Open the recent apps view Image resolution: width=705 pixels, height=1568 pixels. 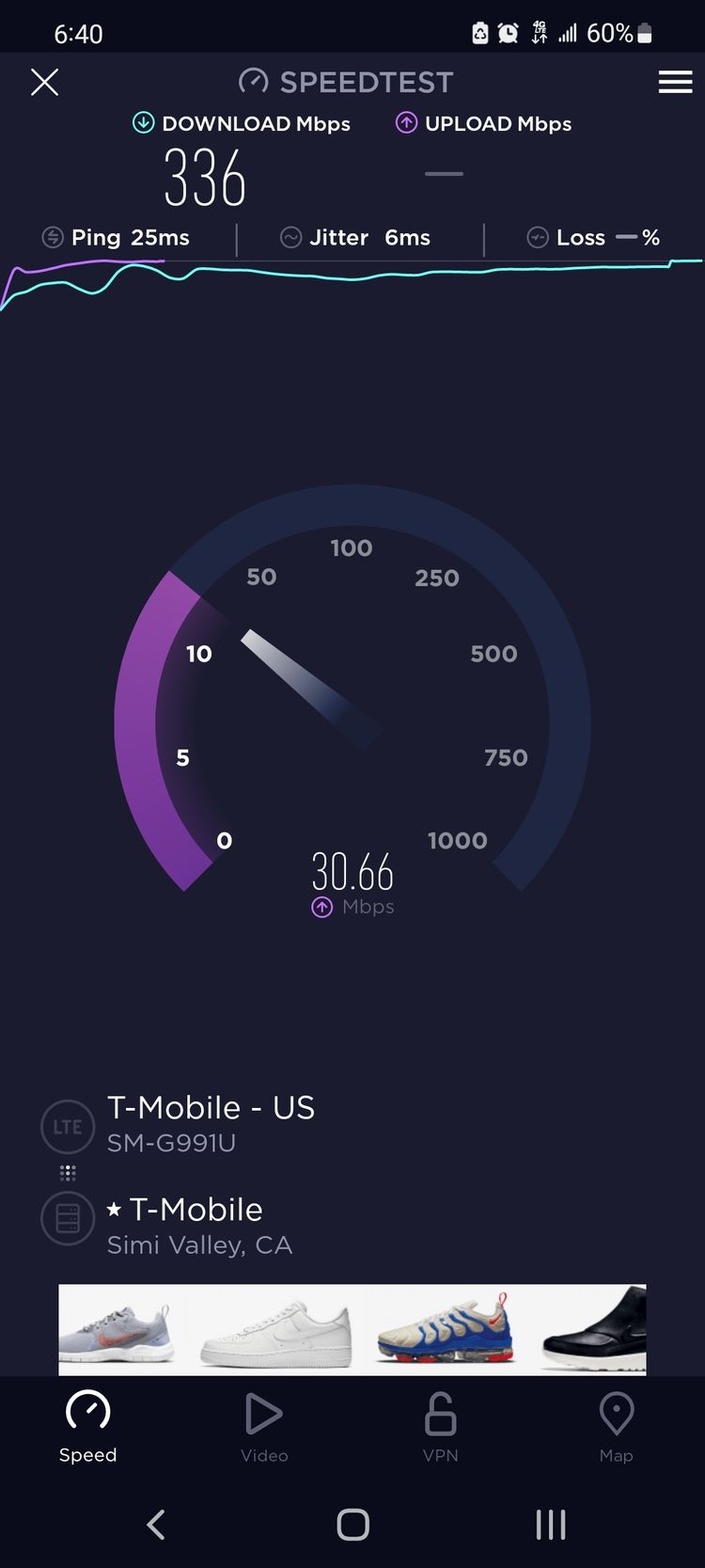click(x=551, y=1525)
